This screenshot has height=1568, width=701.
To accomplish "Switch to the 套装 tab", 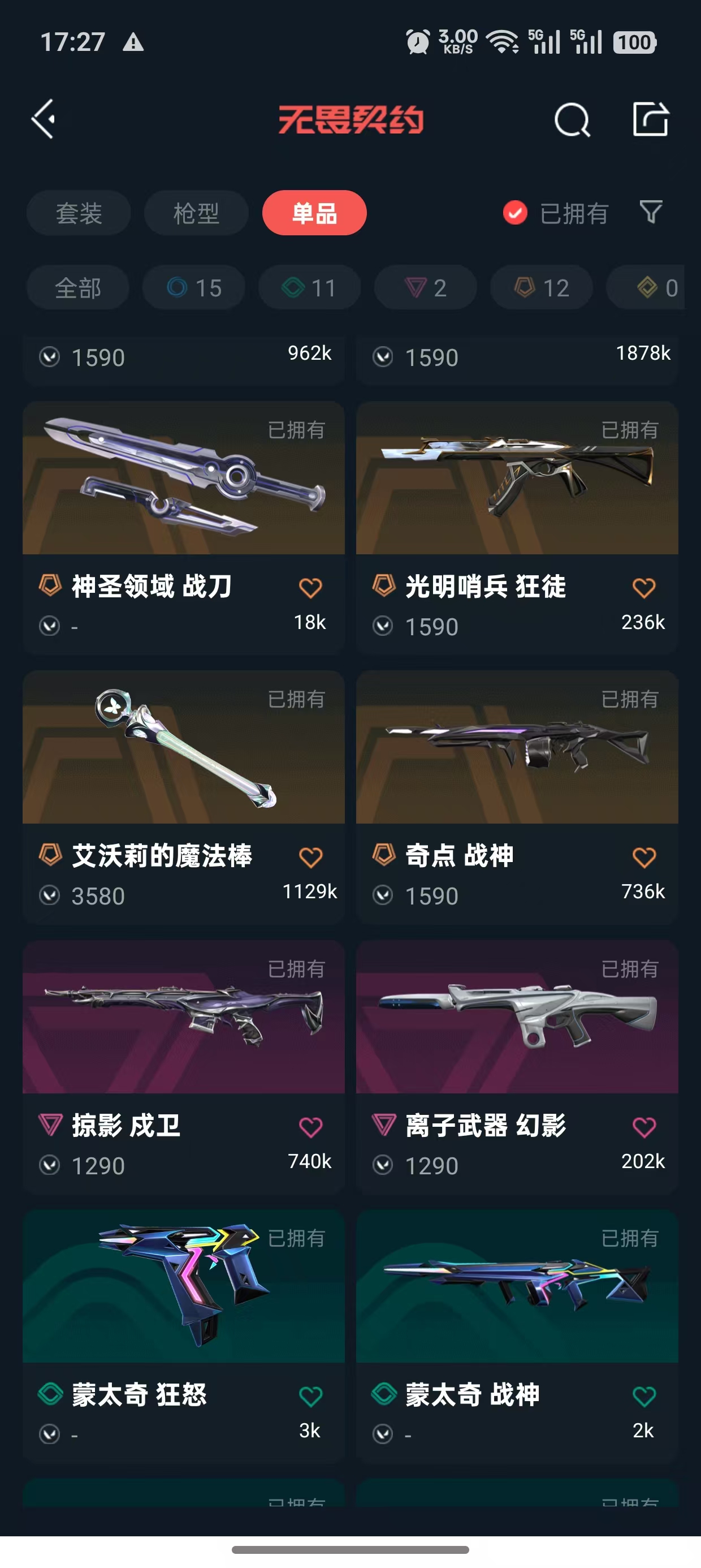I will (x=79, y=213).
